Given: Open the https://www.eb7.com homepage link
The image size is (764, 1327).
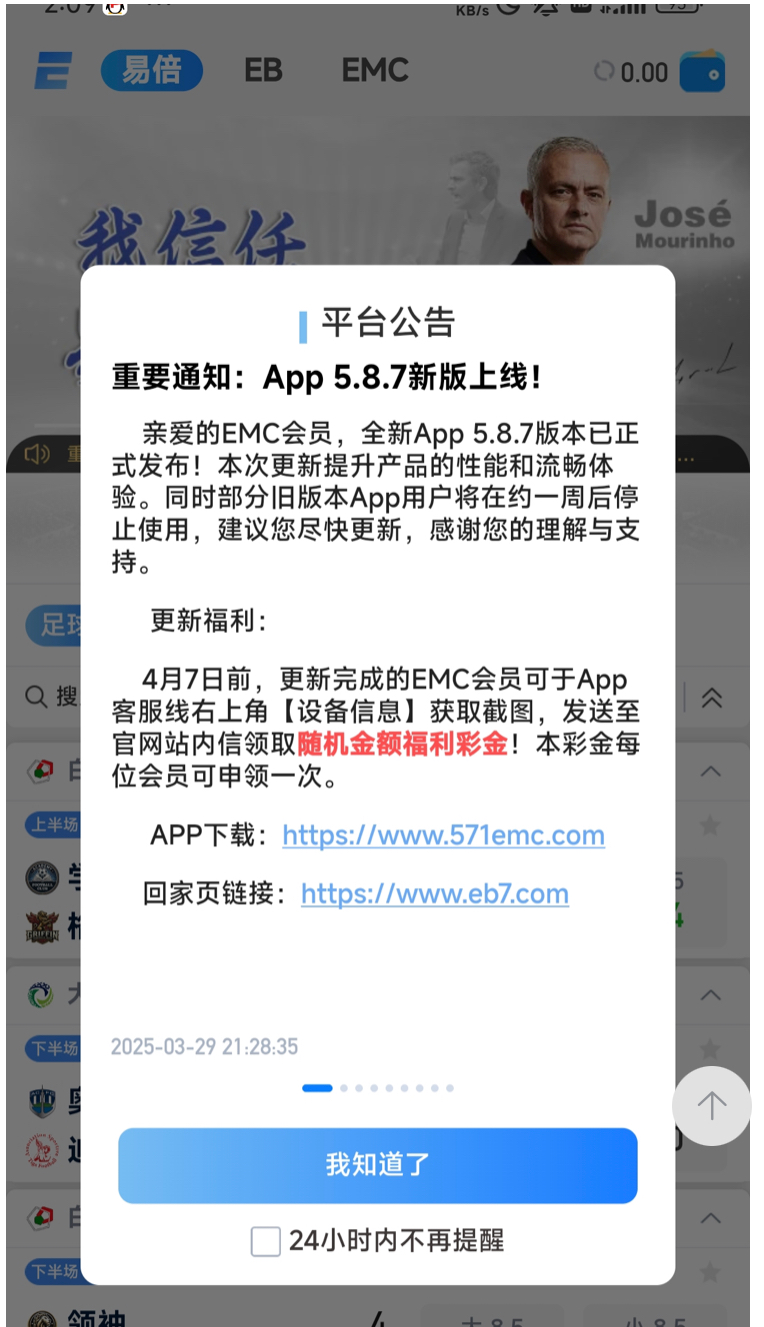Looking at the screenshot, I should pyautogui.click(x=434, y=893).
